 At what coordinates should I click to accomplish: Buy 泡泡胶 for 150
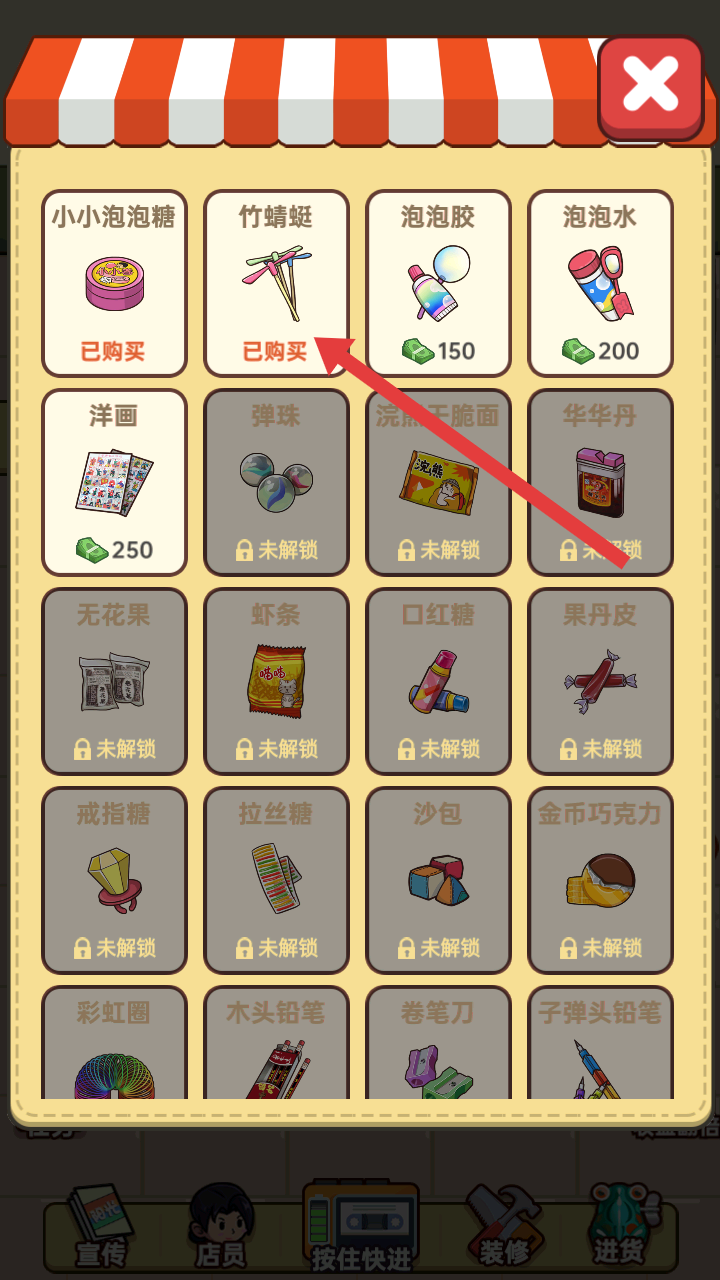click(438, 283)
